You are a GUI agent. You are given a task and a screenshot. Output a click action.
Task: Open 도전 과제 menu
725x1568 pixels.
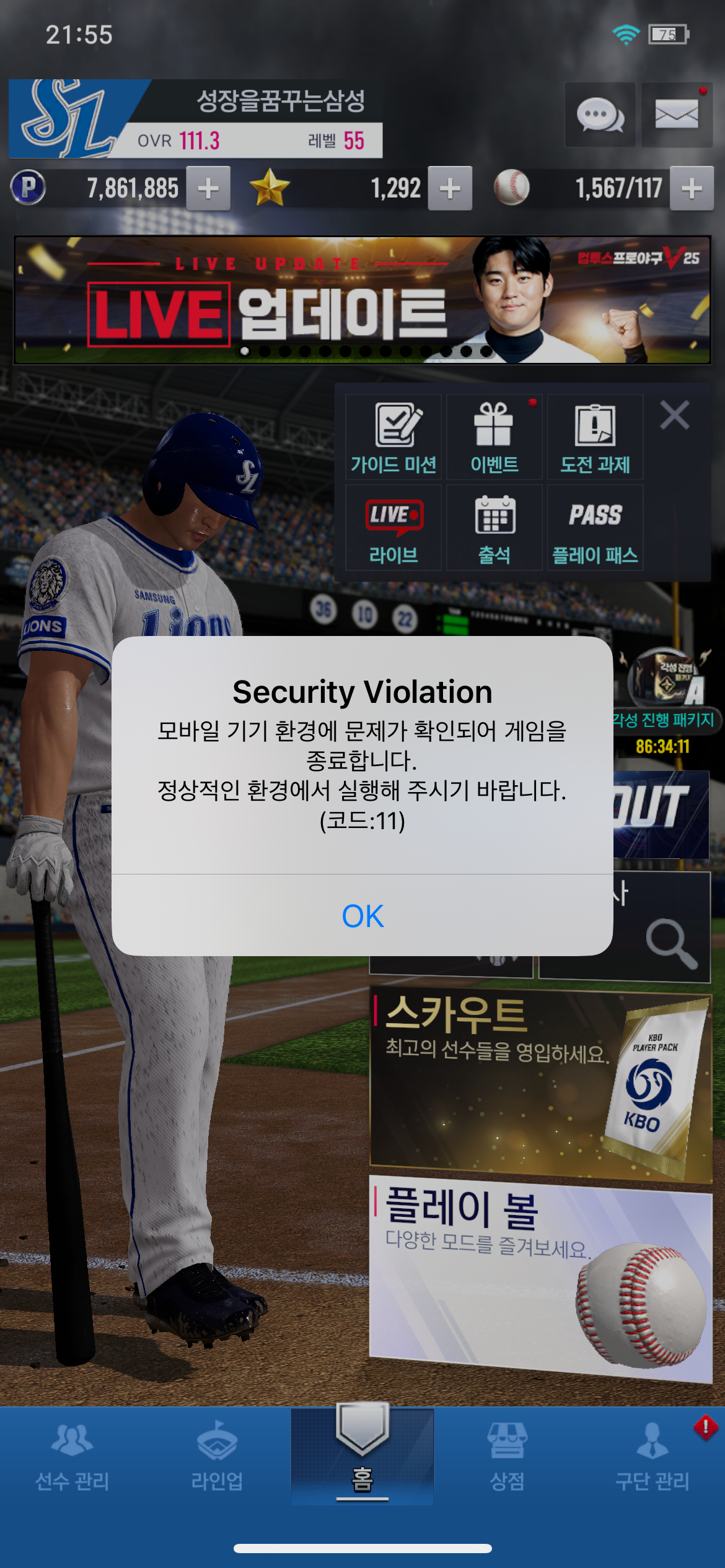point(595,437)
